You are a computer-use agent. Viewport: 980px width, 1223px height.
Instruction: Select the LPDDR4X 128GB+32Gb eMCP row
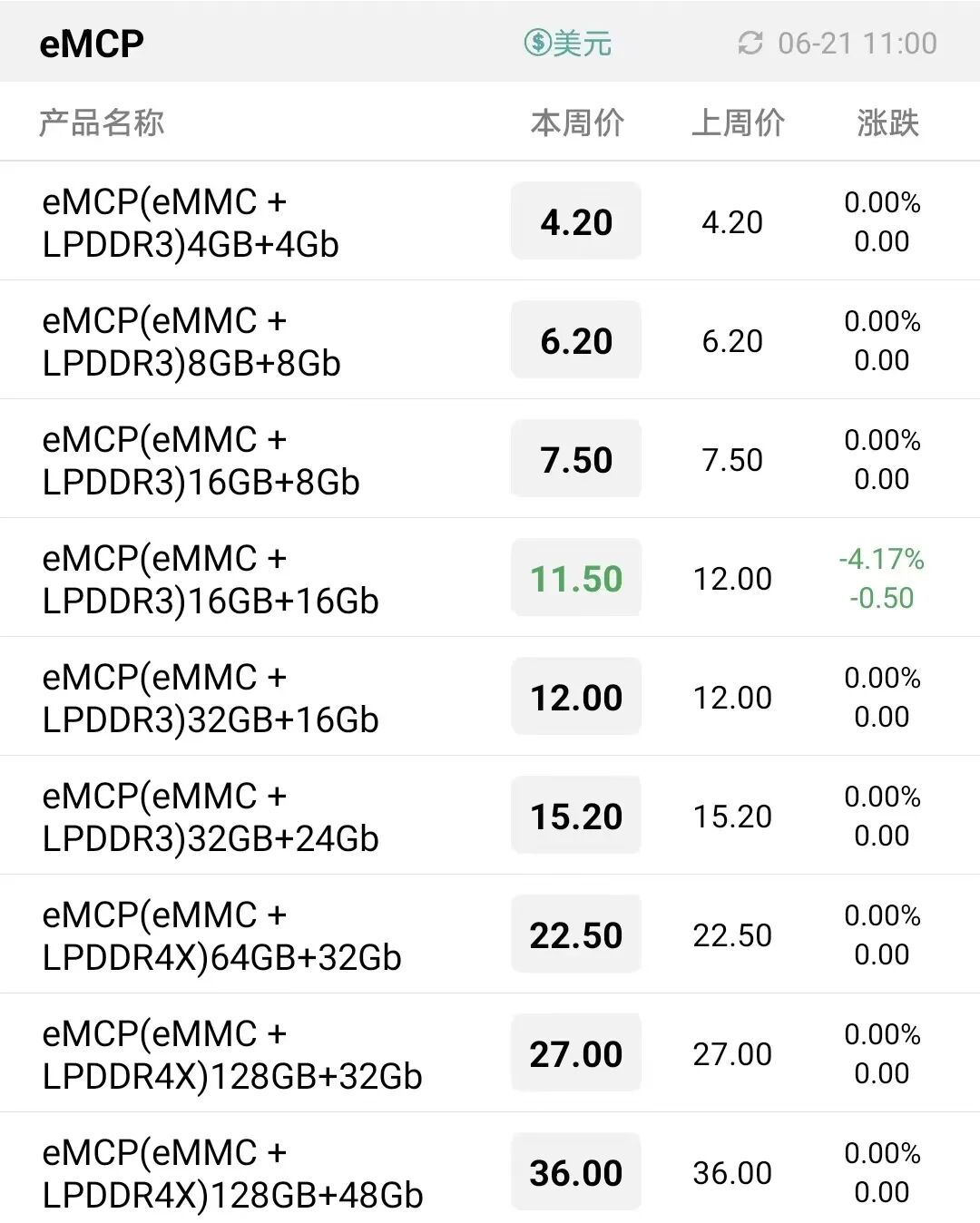click(x=232, y=1054)
